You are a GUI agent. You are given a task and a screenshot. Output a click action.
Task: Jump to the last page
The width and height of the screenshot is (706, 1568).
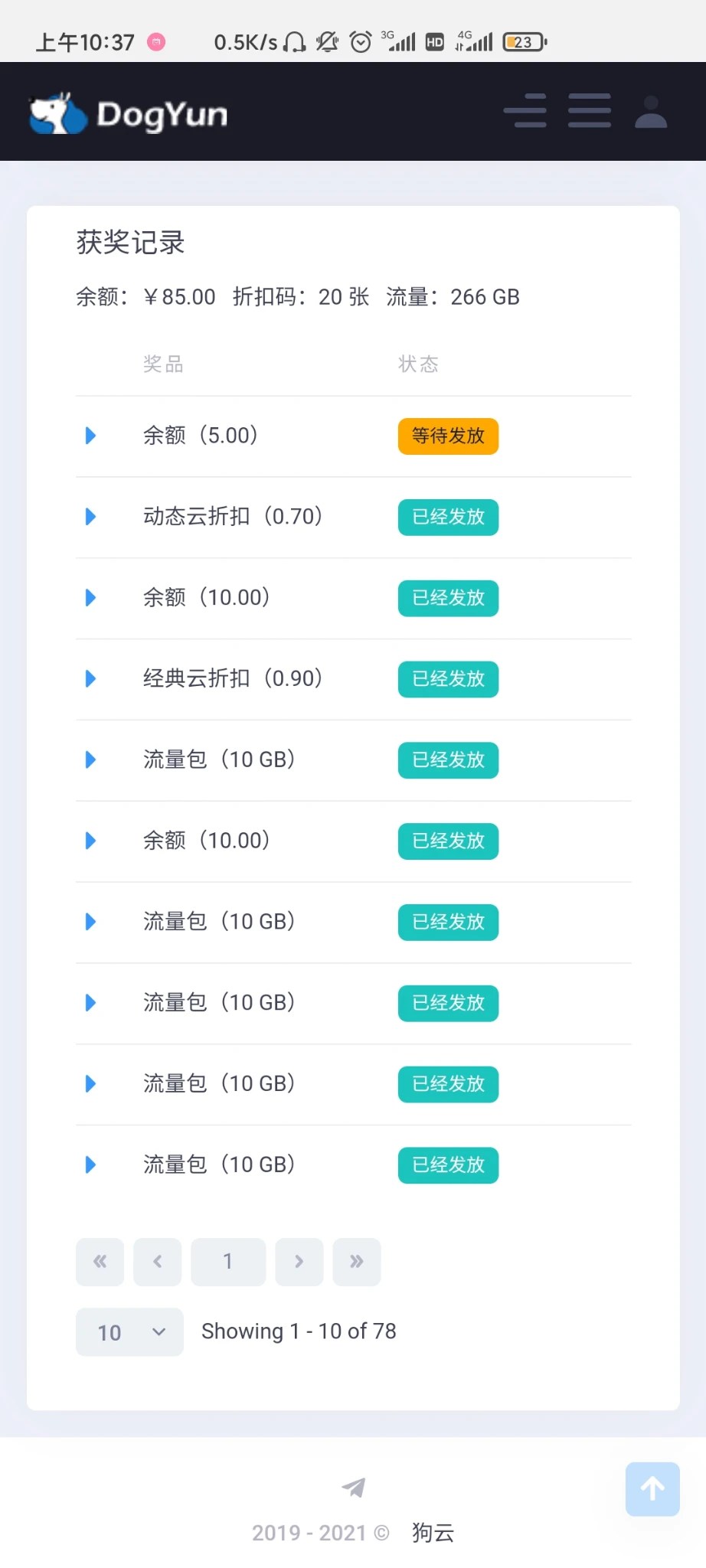[356, 1262]
